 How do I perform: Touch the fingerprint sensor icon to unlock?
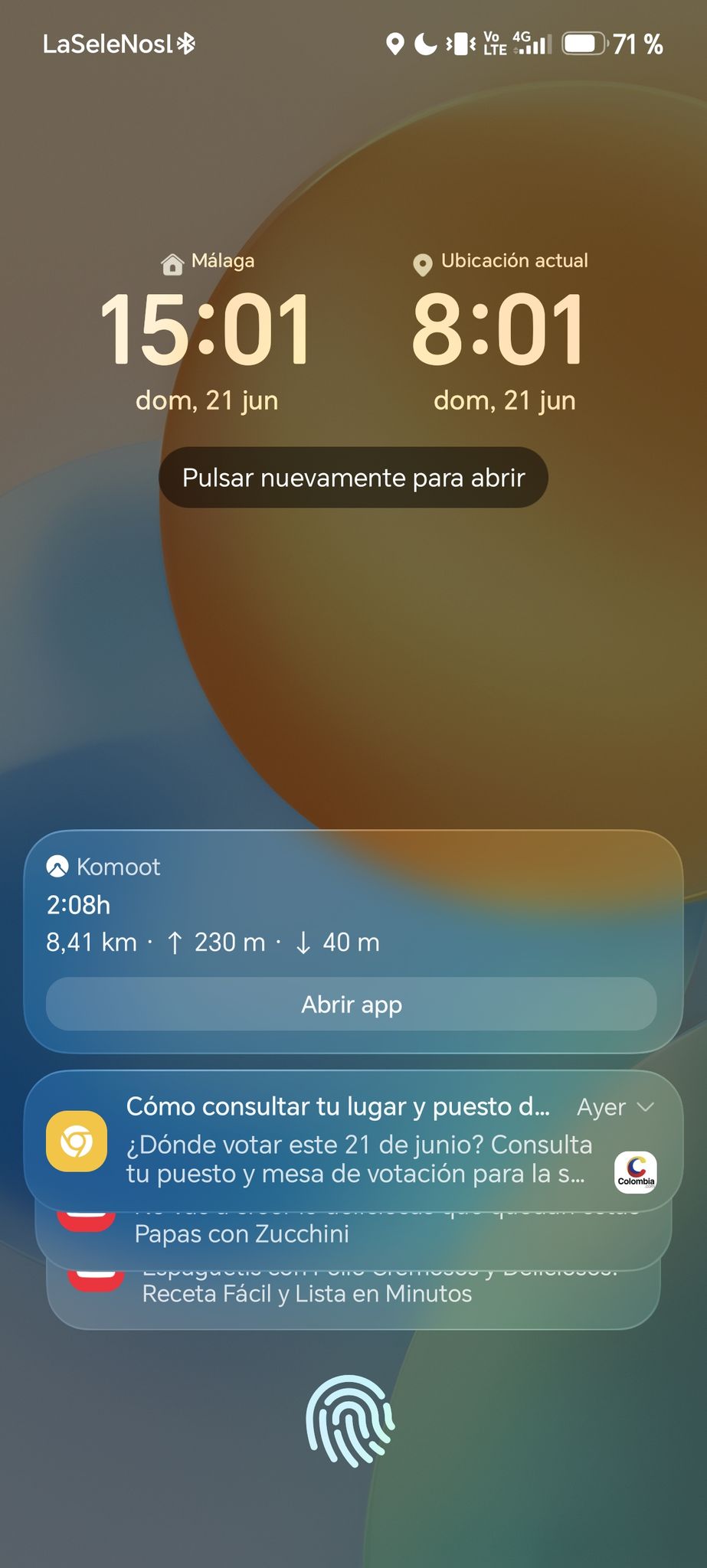click(351, 1421)
